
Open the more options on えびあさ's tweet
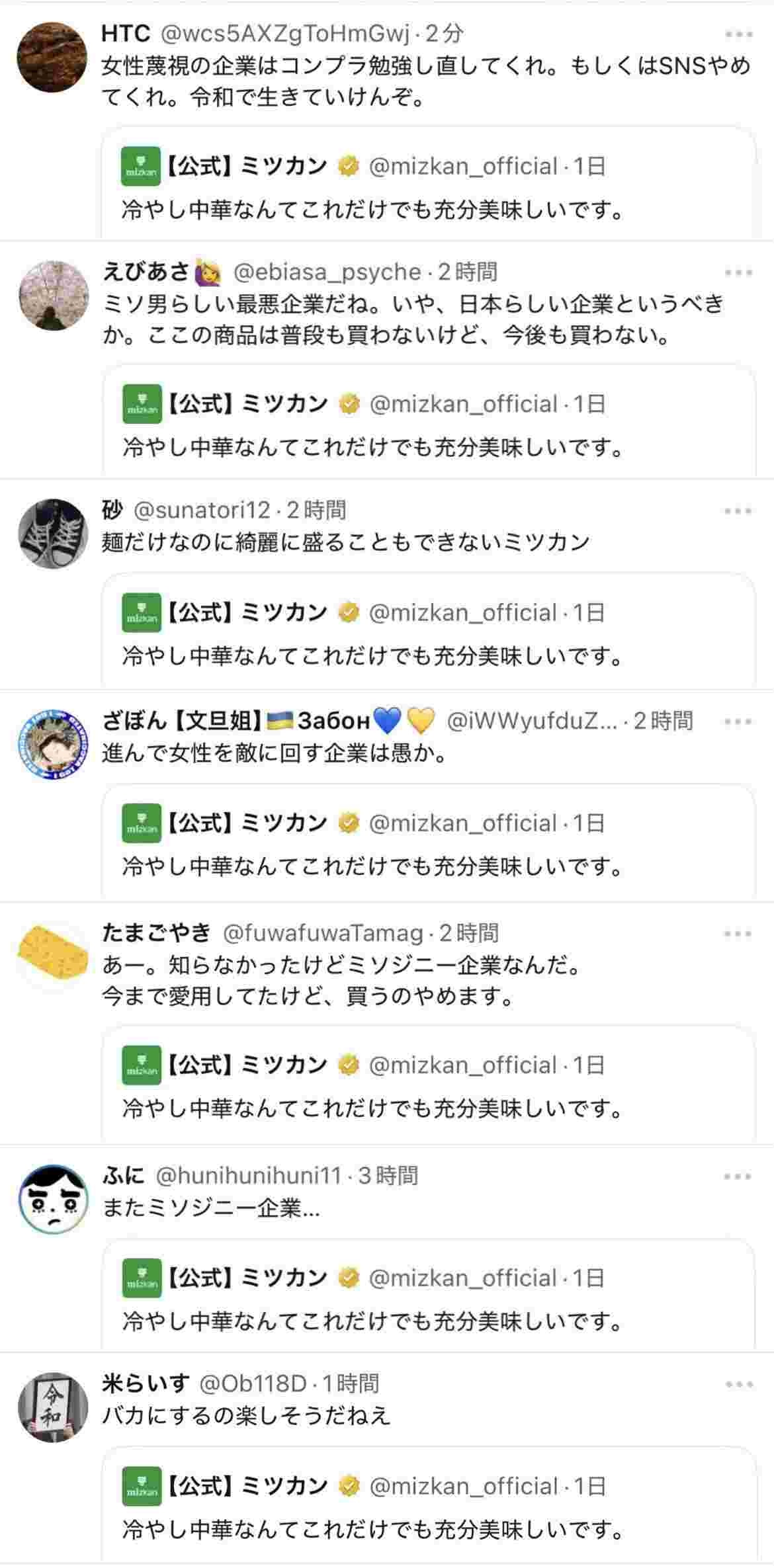[x=738, y=272]
